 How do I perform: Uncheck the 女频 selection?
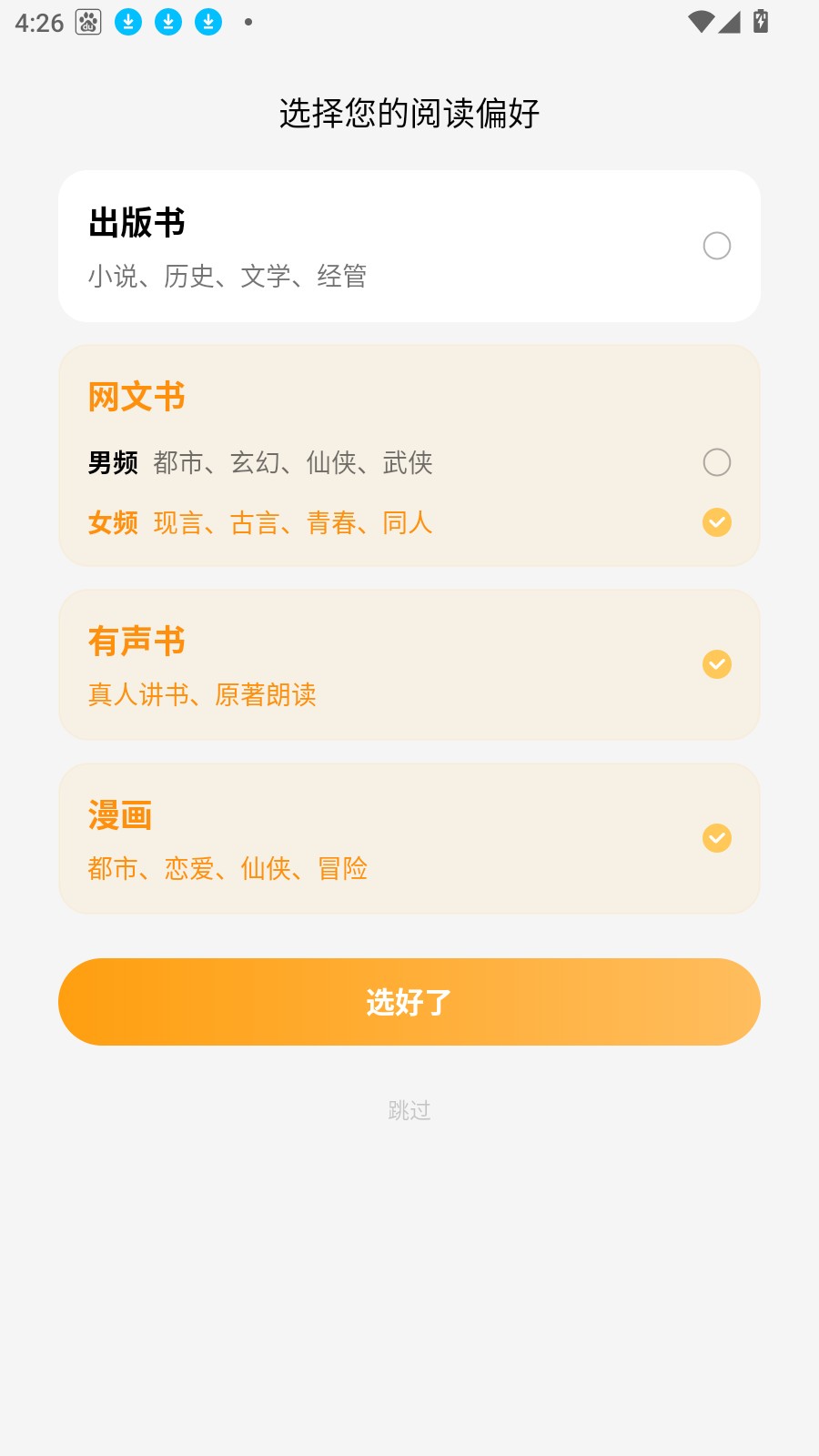(x=717, y=523)
